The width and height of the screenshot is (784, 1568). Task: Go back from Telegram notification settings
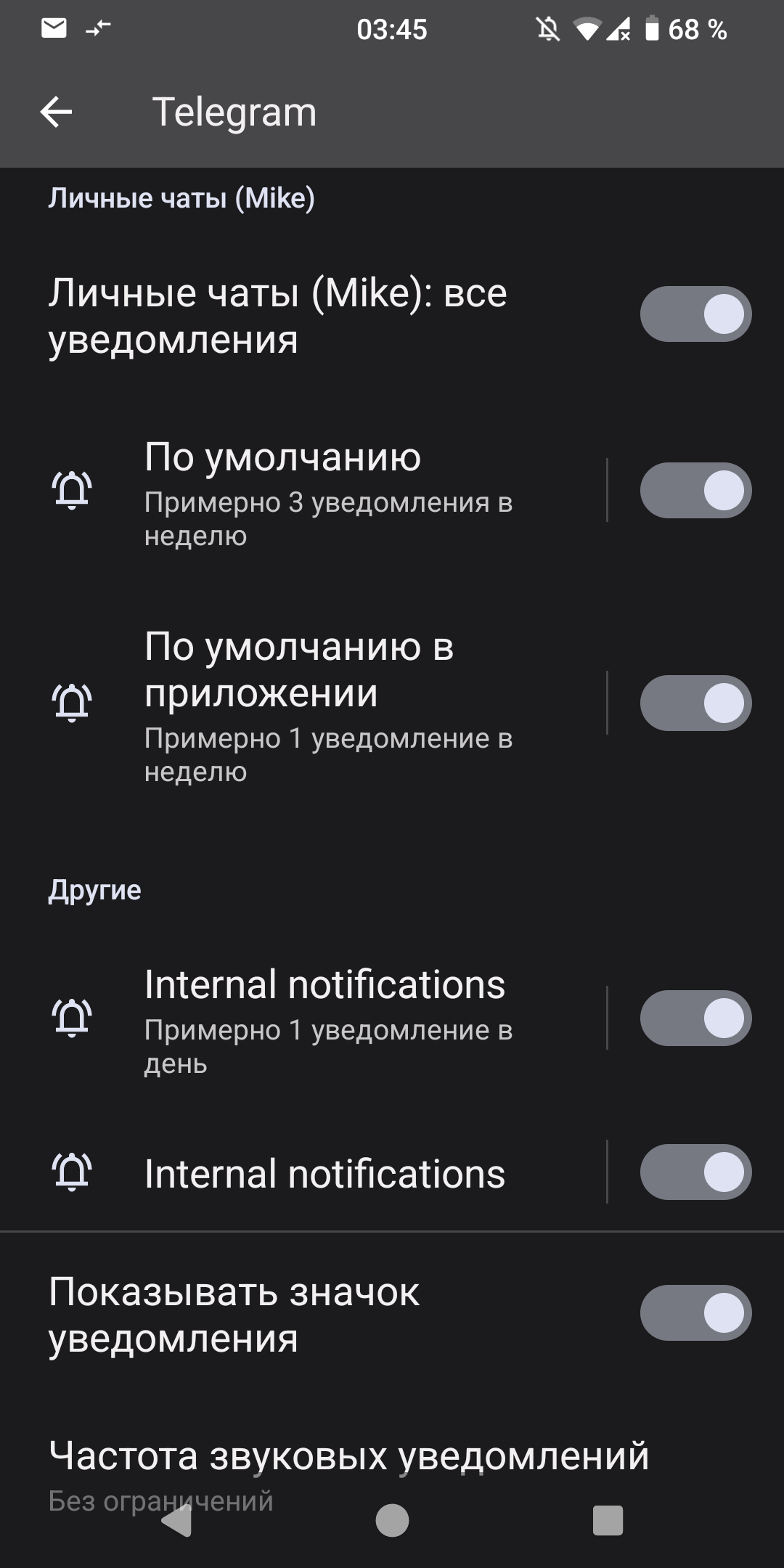pyautogui.click(x=56, y=113)
